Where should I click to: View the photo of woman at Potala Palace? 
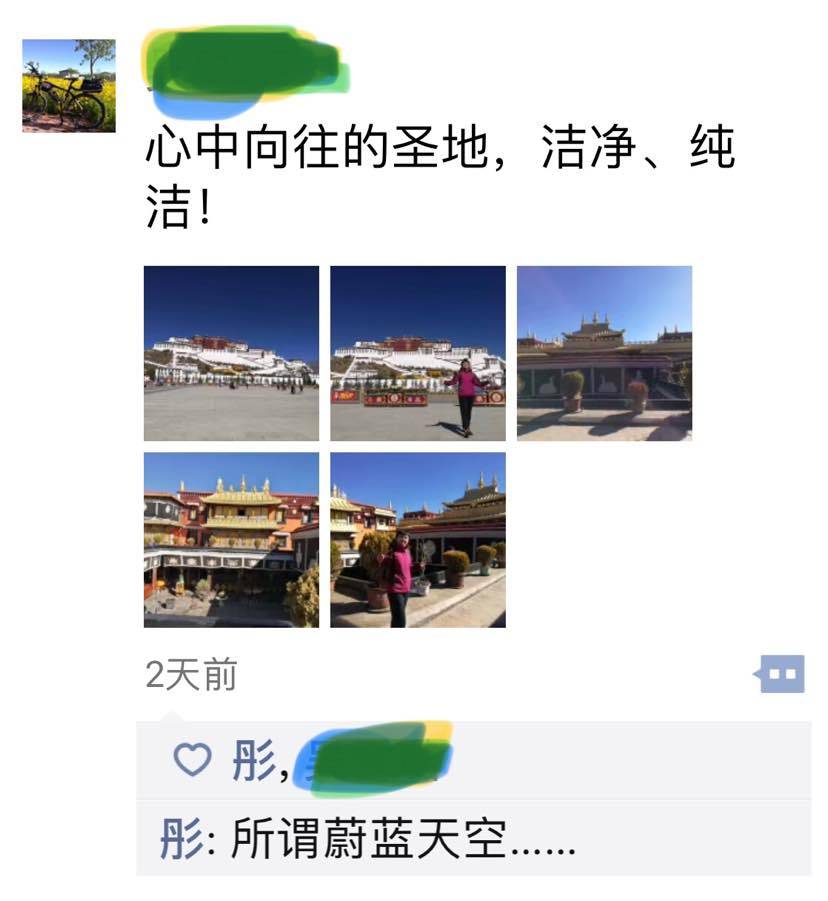pos(418,353)
